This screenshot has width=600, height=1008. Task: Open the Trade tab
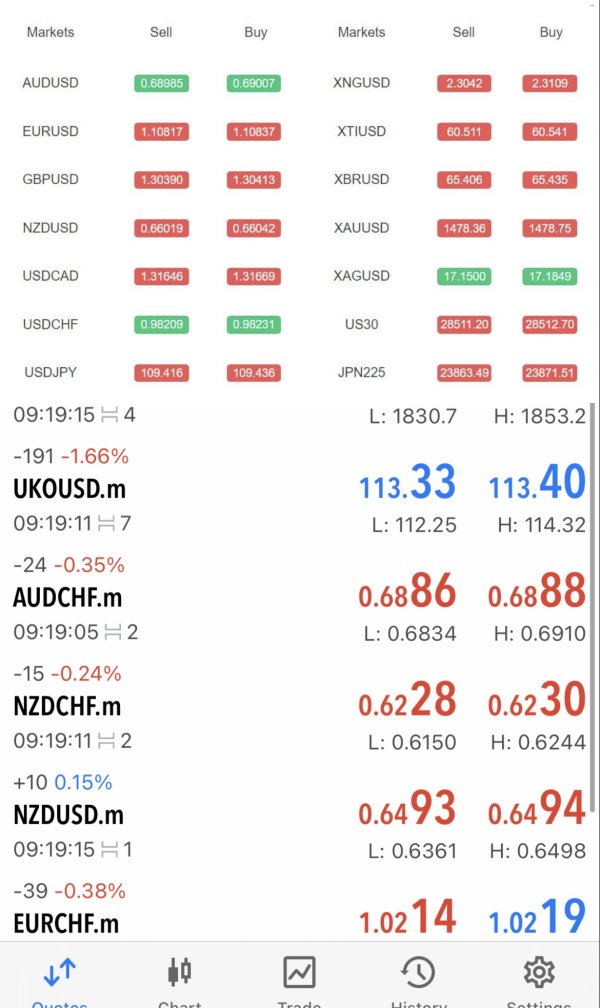(300, 980)
